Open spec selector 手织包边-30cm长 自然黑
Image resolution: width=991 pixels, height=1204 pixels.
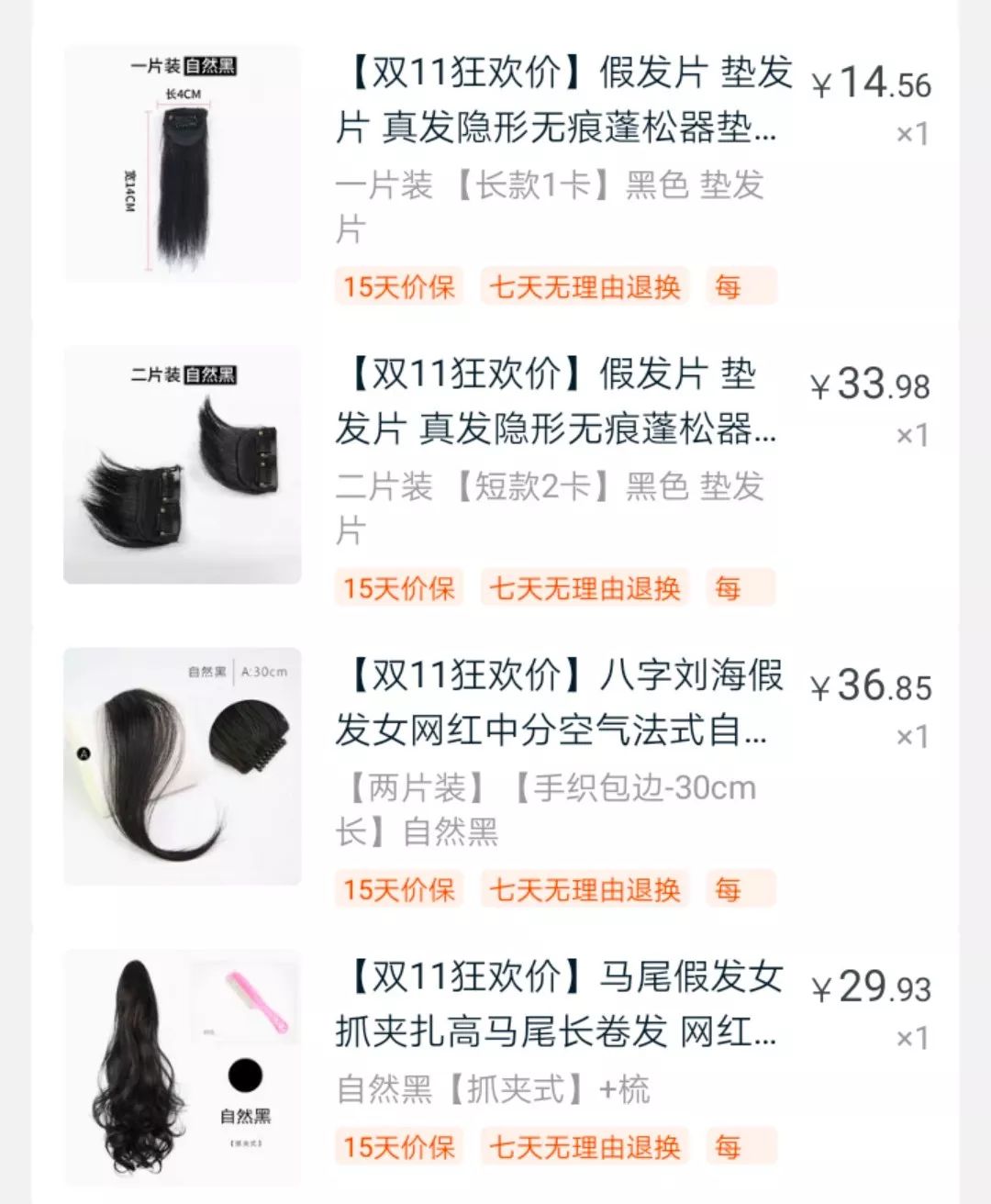pos(551,809)
